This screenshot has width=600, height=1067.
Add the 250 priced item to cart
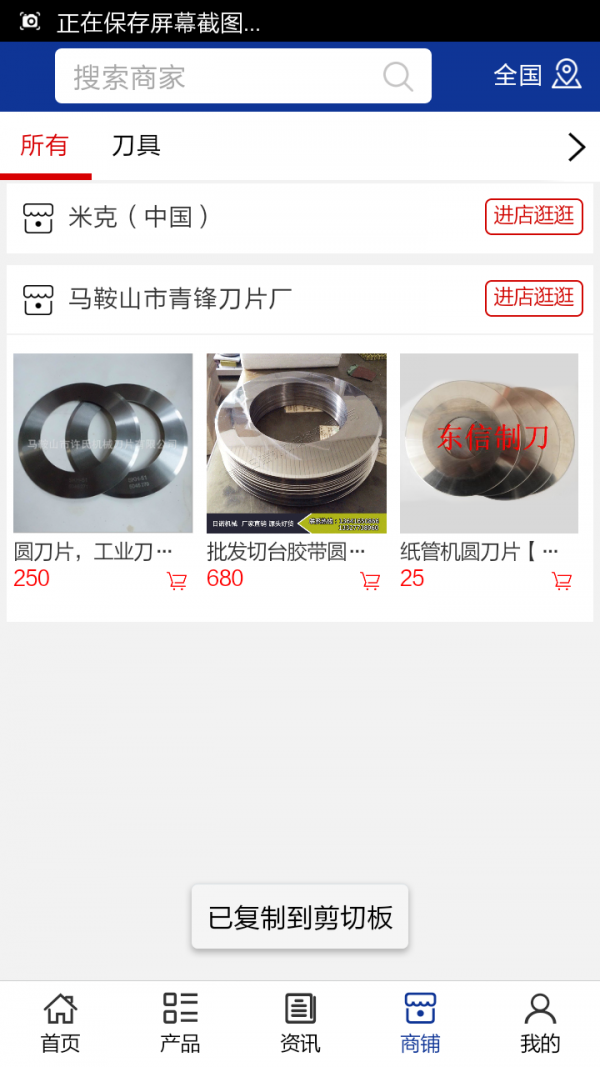coord(177,581)
